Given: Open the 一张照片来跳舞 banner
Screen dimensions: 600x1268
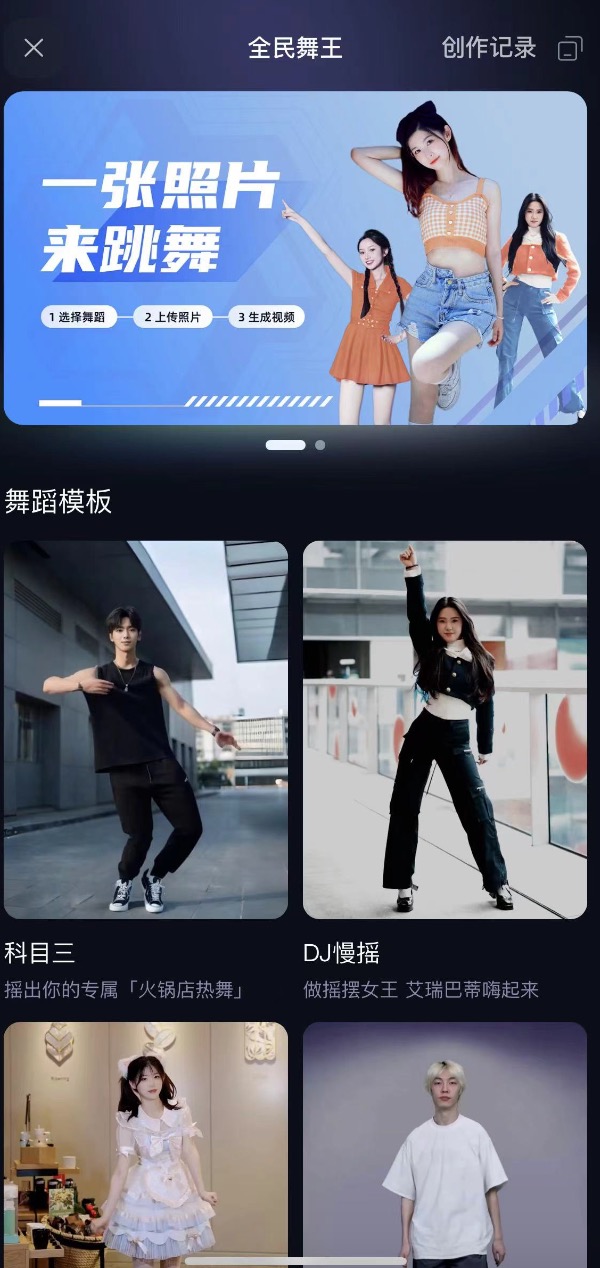Looking at the screenshot, I should click(x=295, y=258).
